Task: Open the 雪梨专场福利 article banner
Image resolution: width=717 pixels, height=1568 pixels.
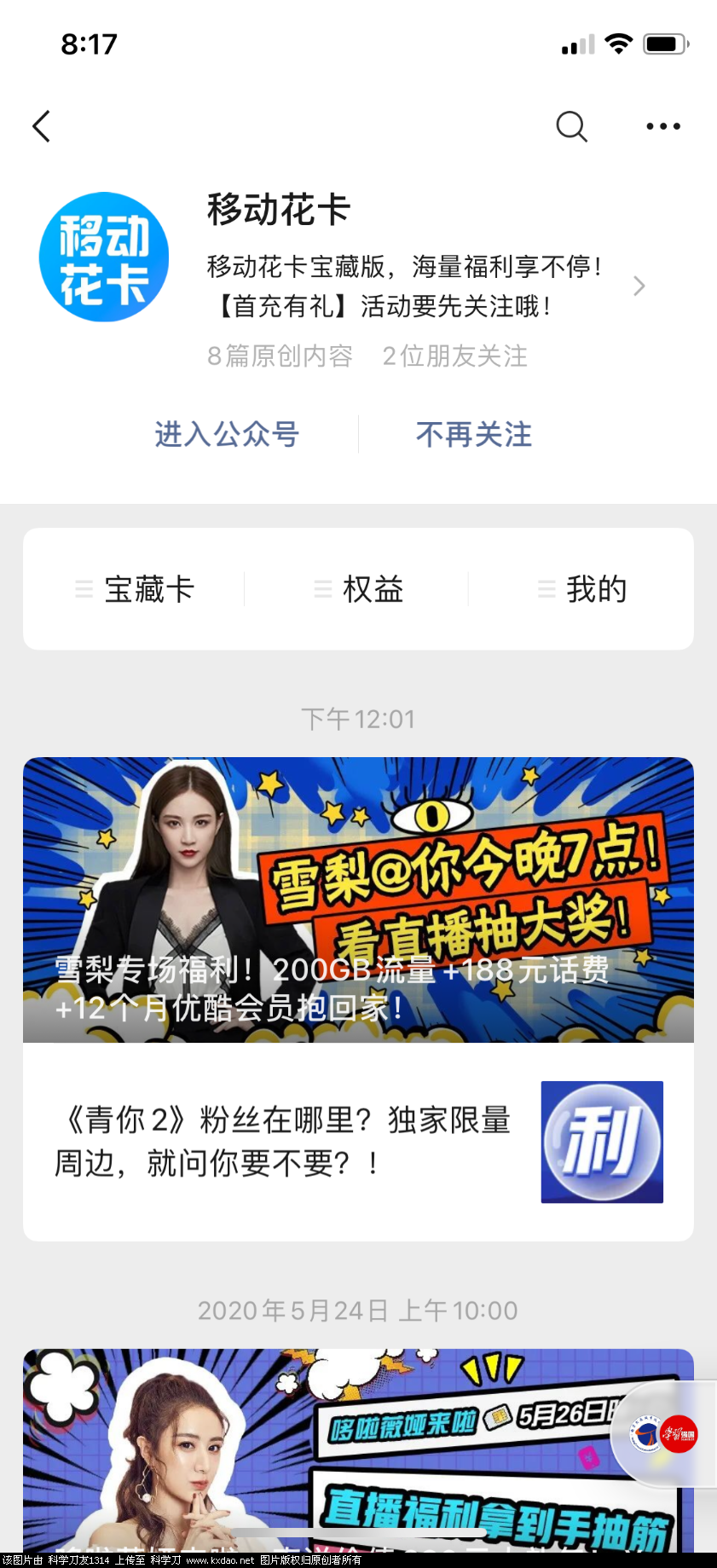Action: pos(358,900)
